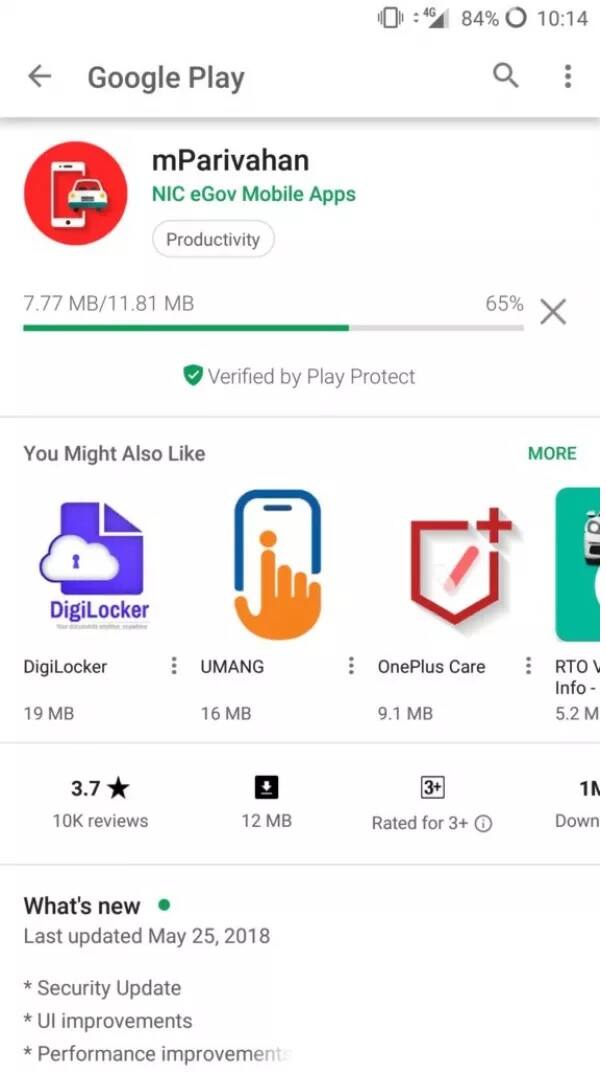Open the top-right overflow menu

point(567,76)
